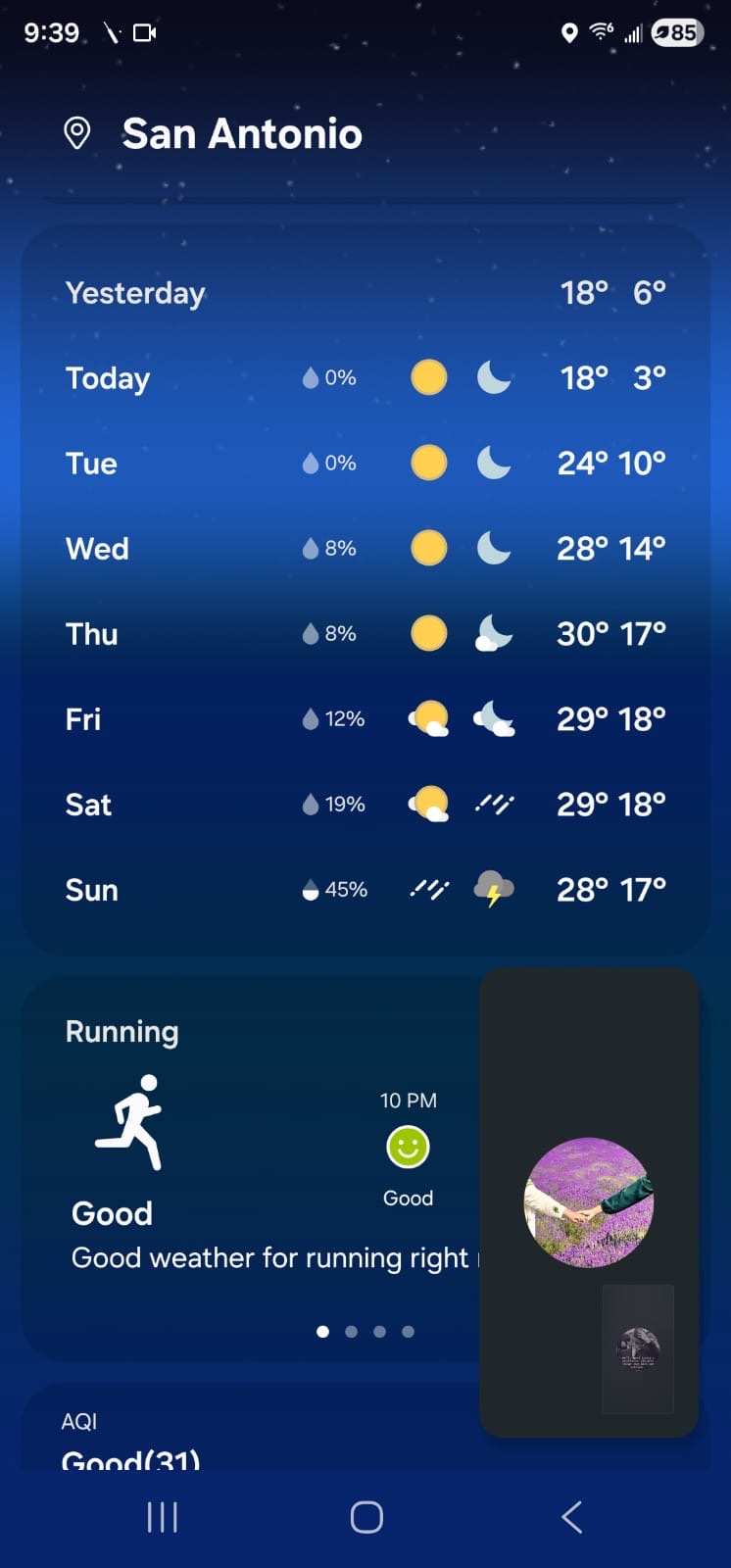The width and height of the screenshot is (731, 1568).
Task: Open the small dark thumbnail in floating panel
Action: tap(638, 1349)
